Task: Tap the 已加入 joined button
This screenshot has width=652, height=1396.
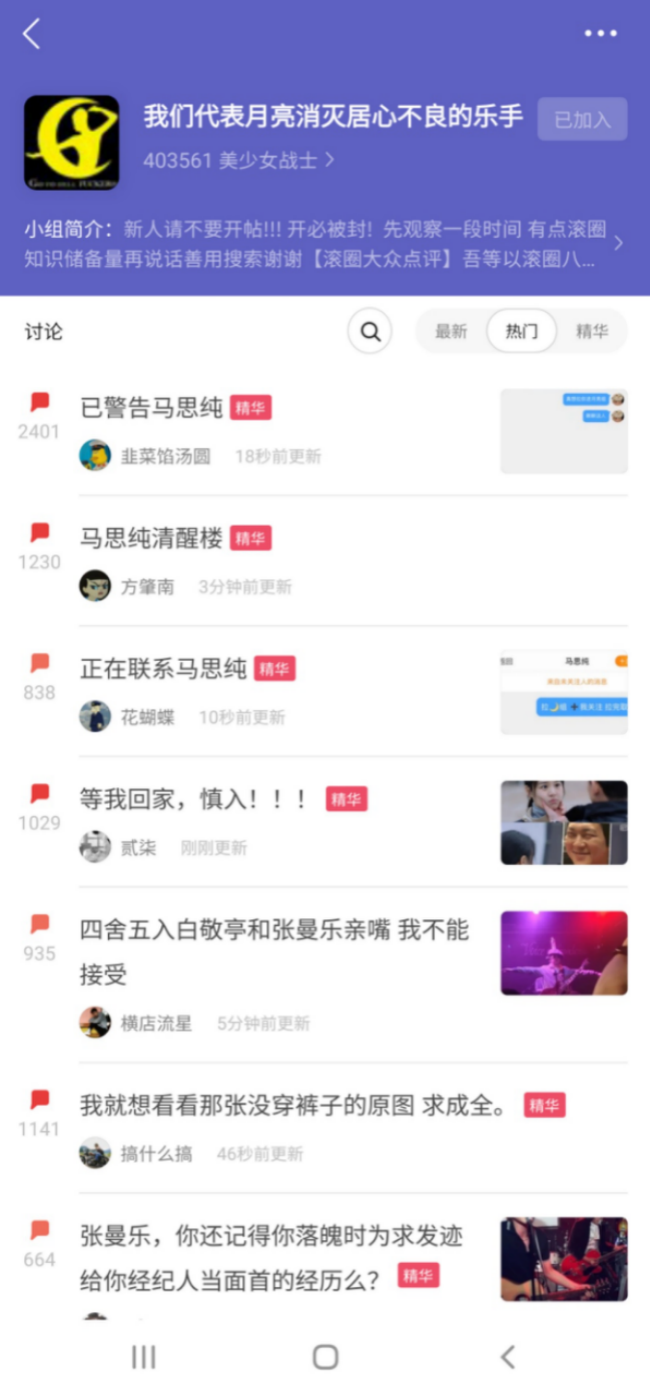Action: (582, 120)
